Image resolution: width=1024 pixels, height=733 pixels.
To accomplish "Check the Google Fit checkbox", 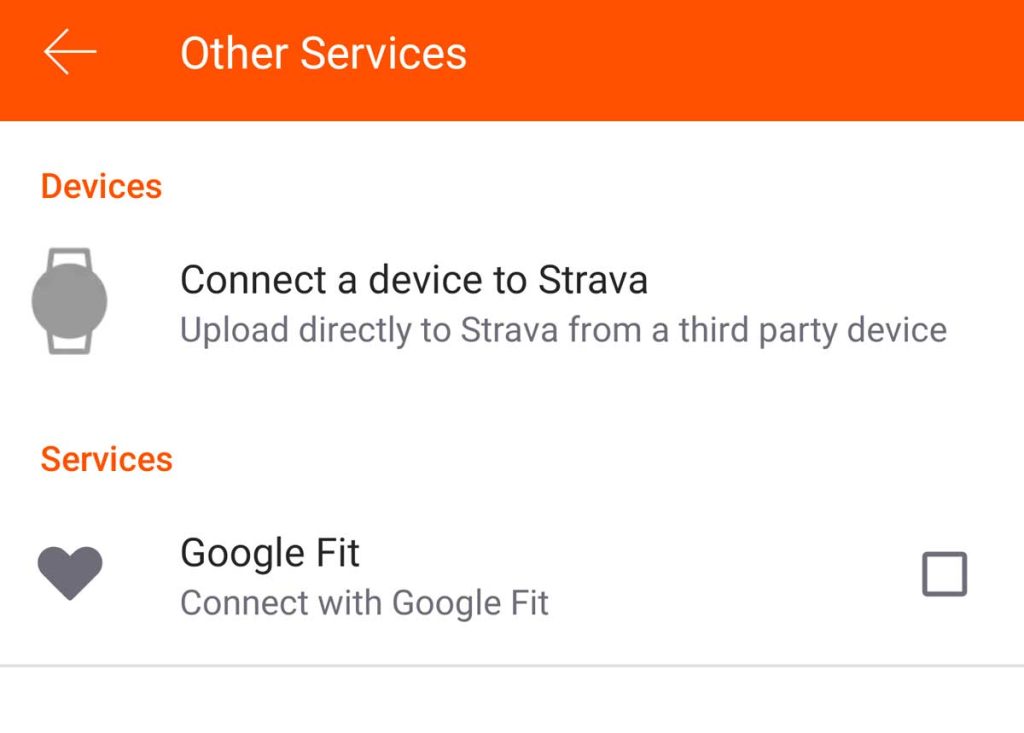I will tap(943, 575).
